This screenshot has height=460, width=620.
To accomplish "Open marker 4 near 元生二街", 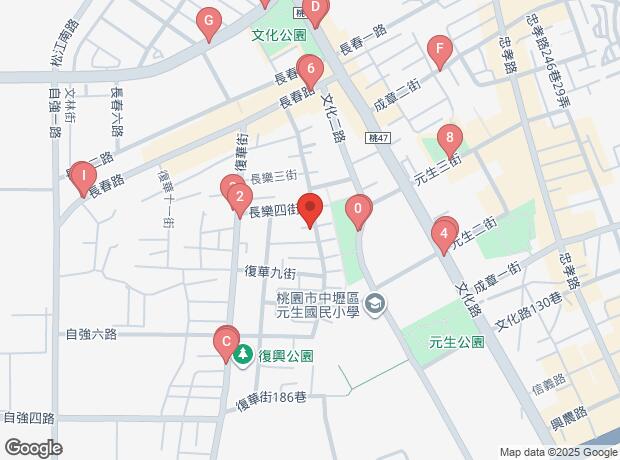I will (443, 234).
